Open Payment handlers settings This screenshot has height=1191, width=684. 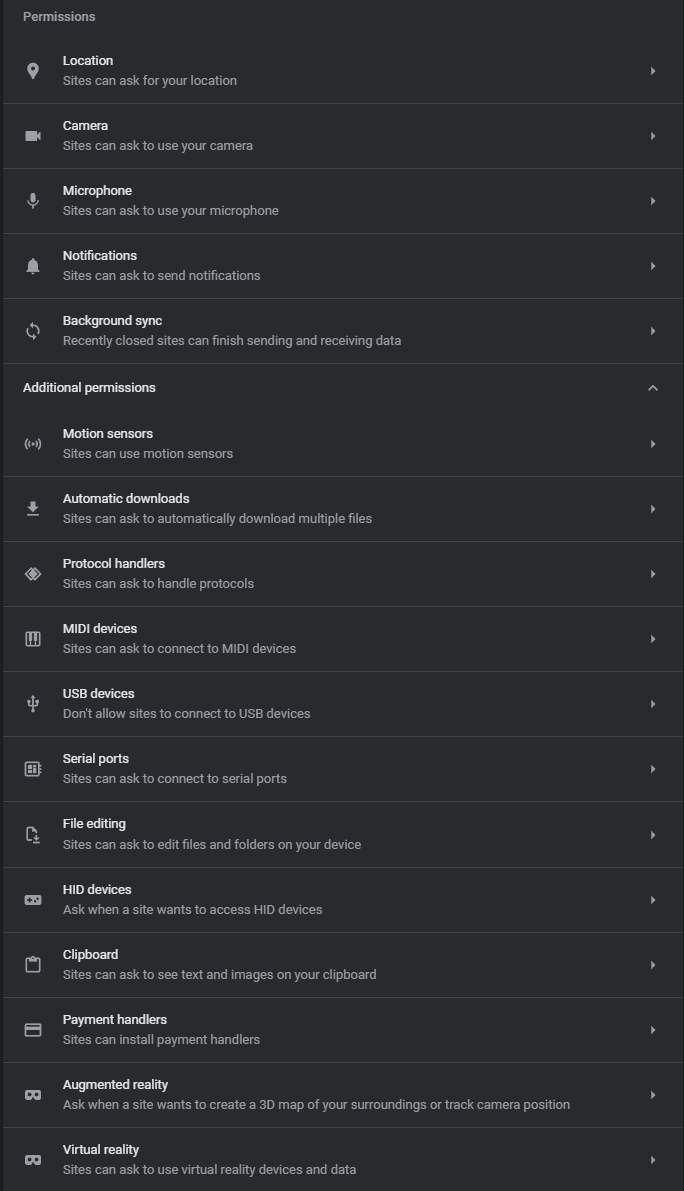(x=342, y=1030)
